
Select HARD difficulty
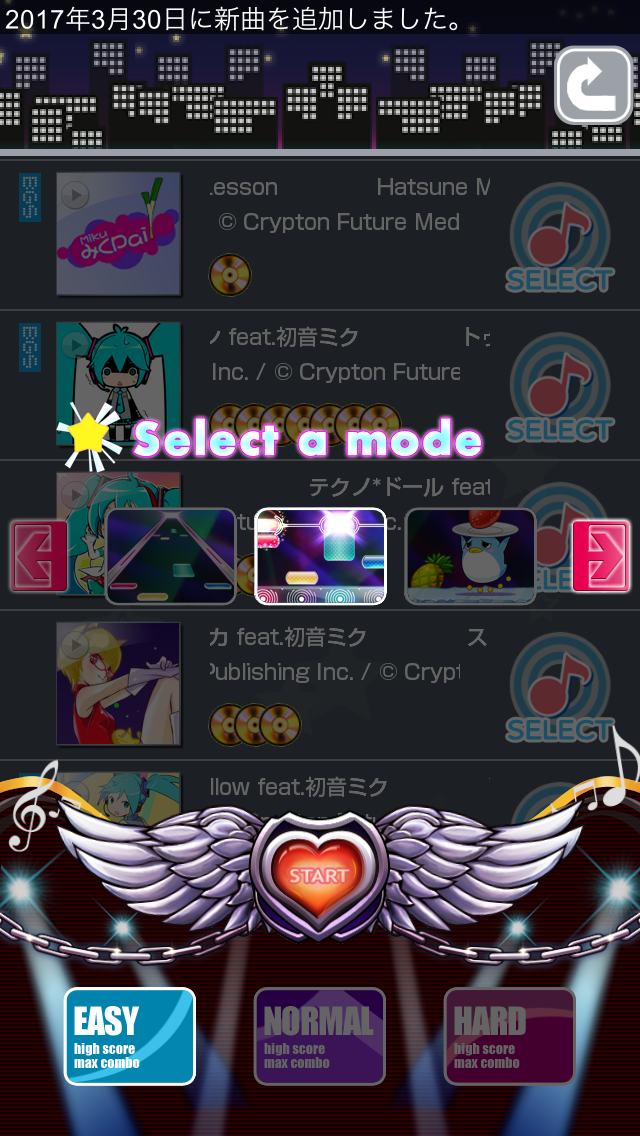tap(509, 1036)
